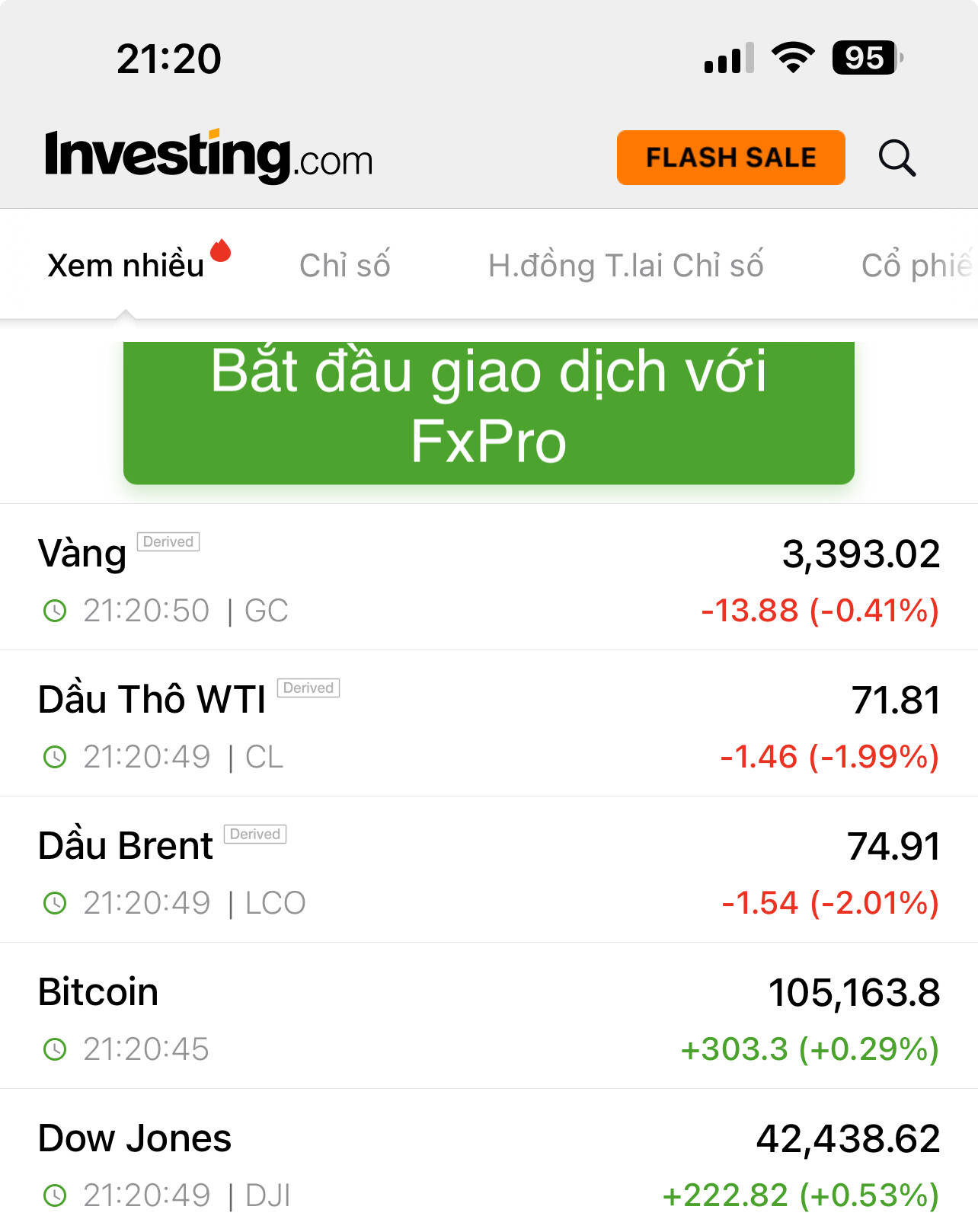This screenshot has width=978, height=1232.
Task: Switch to the Cổ phiếu tab
Action: 916,266
